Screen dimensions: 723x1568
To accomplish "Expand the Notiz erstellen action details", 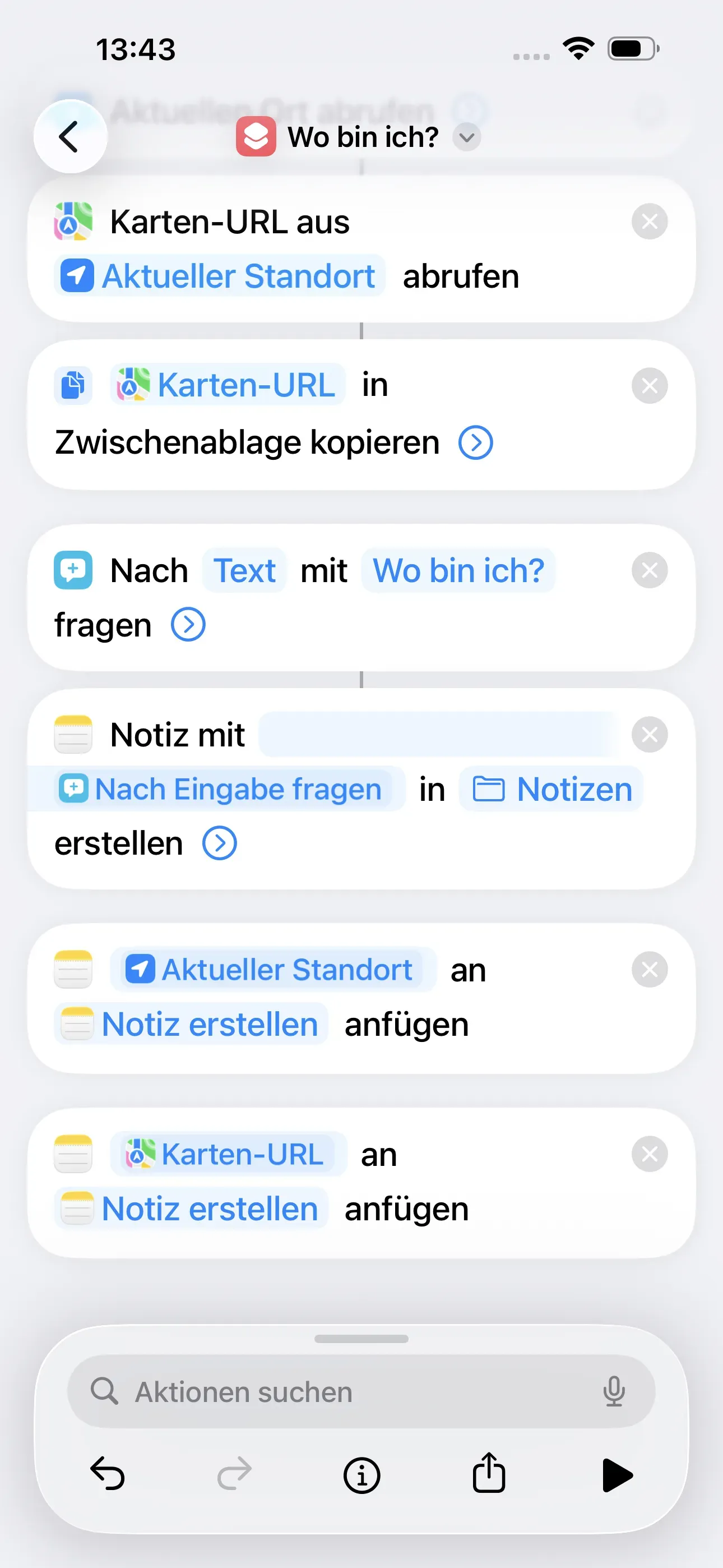I will point(219,842).
